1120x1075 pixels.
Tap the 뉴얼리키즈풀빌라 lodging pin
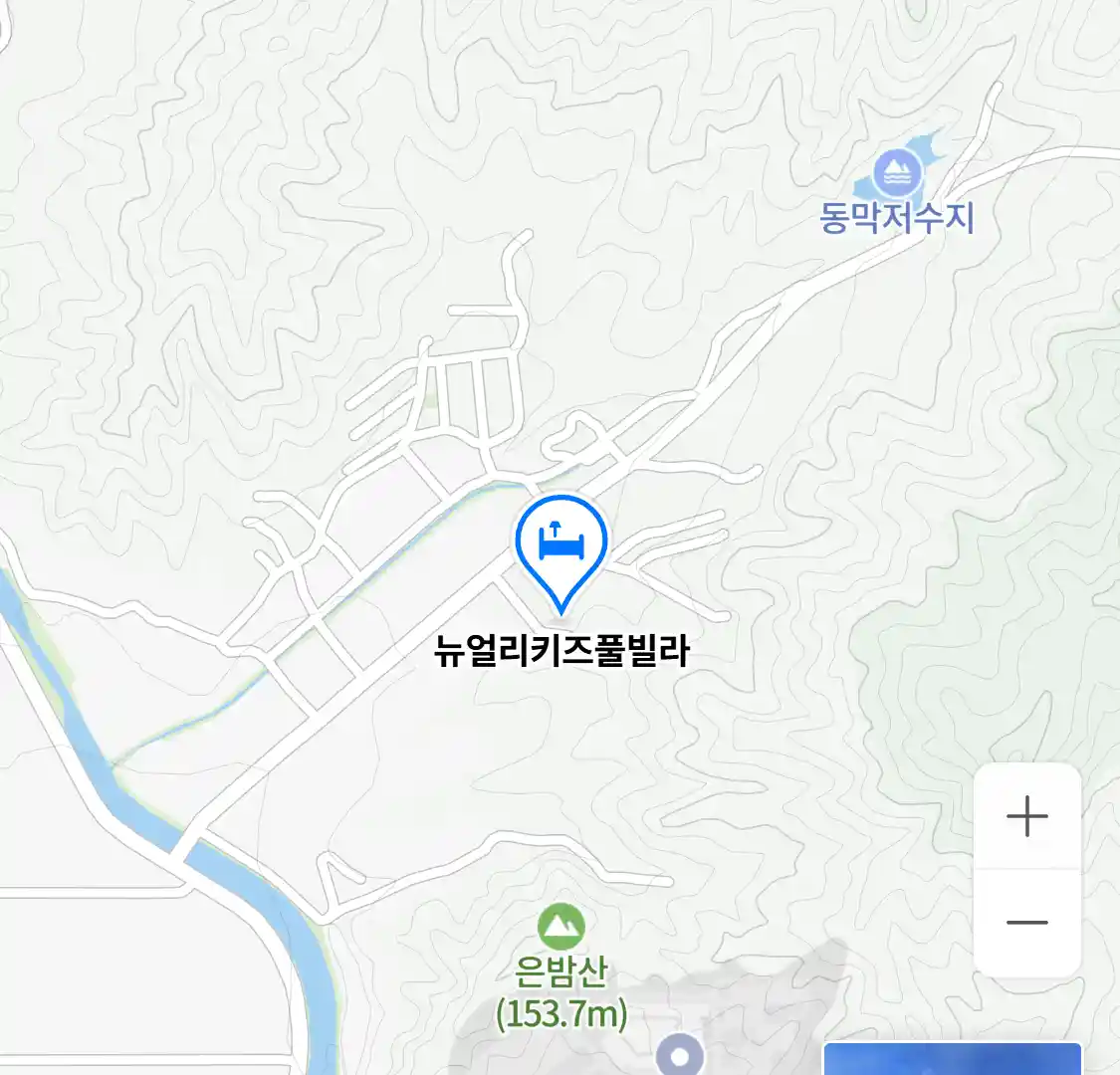coord(560,547)
